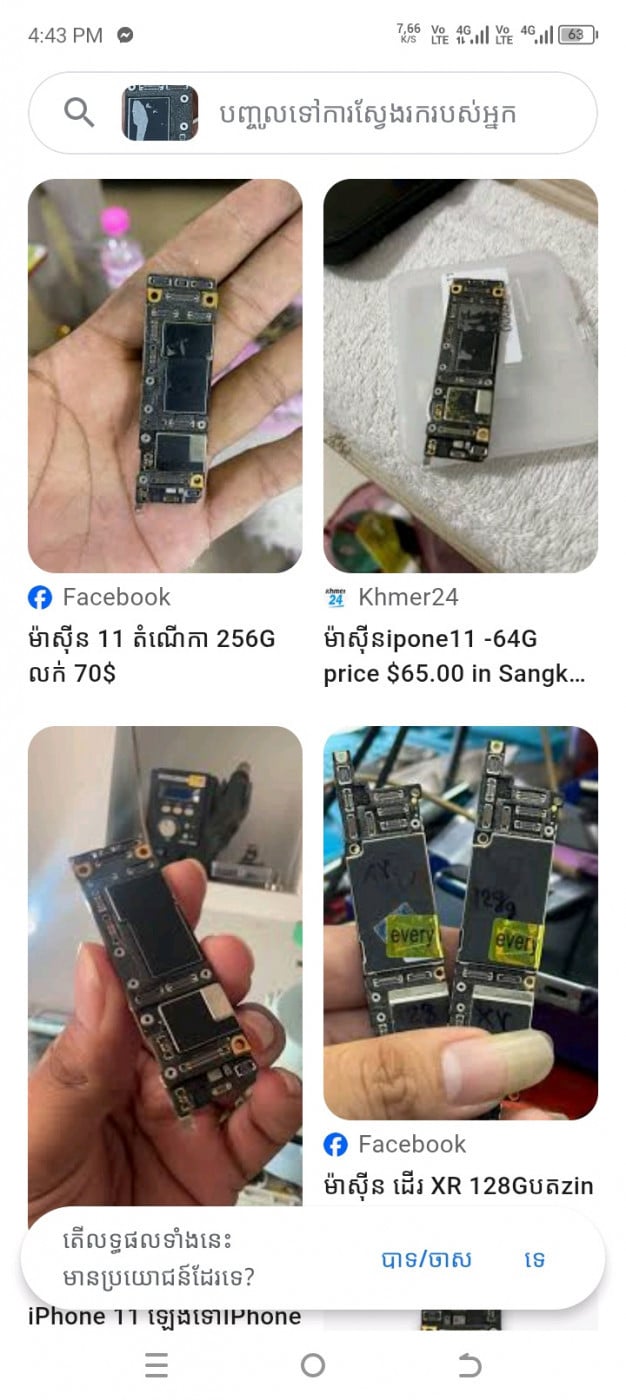626x1400 pixels.
Task: Go to home via system home button
Action: [313, 1365]
